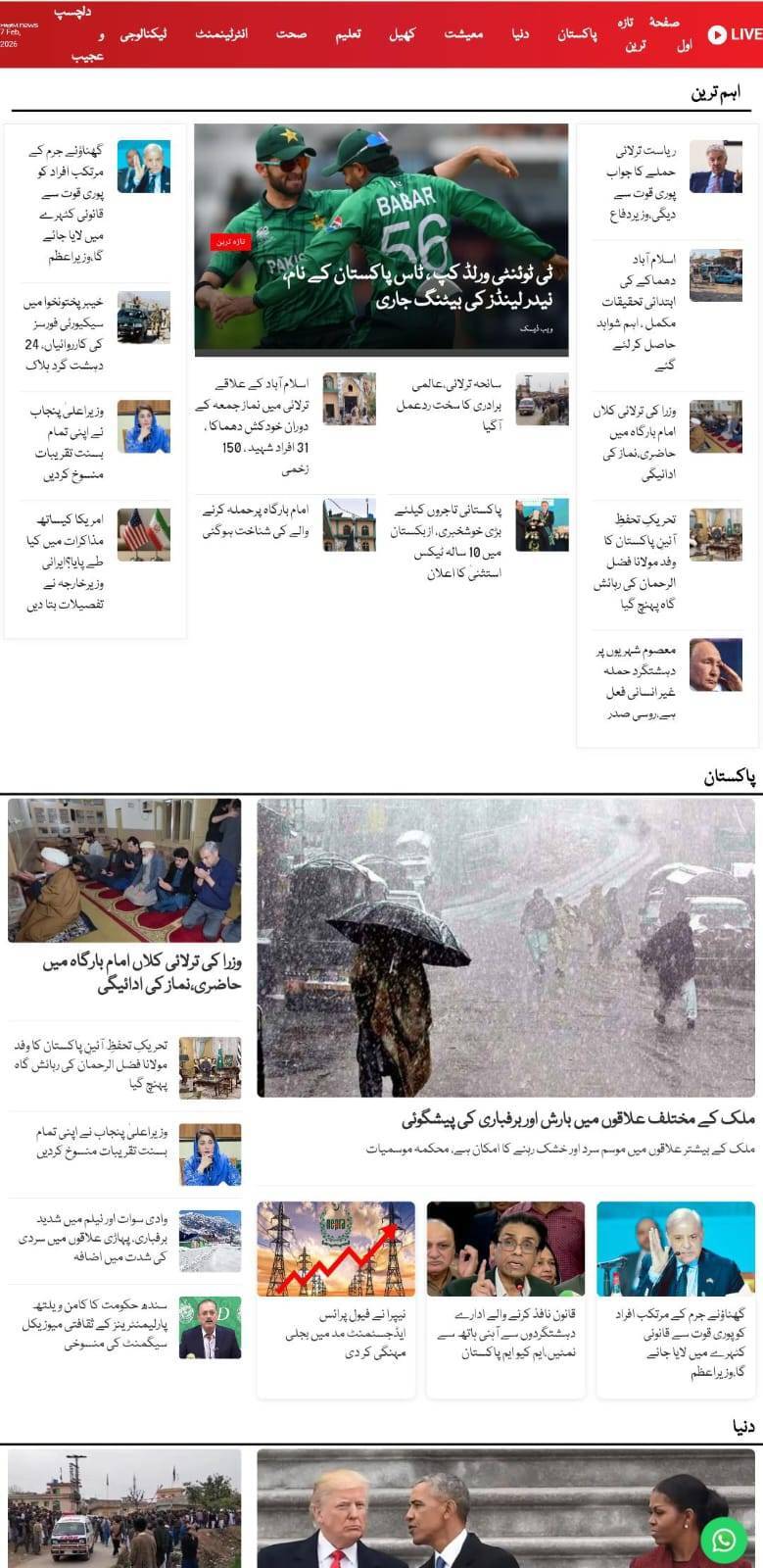Open the ٹیکنالوجی section

coord(143,33)
